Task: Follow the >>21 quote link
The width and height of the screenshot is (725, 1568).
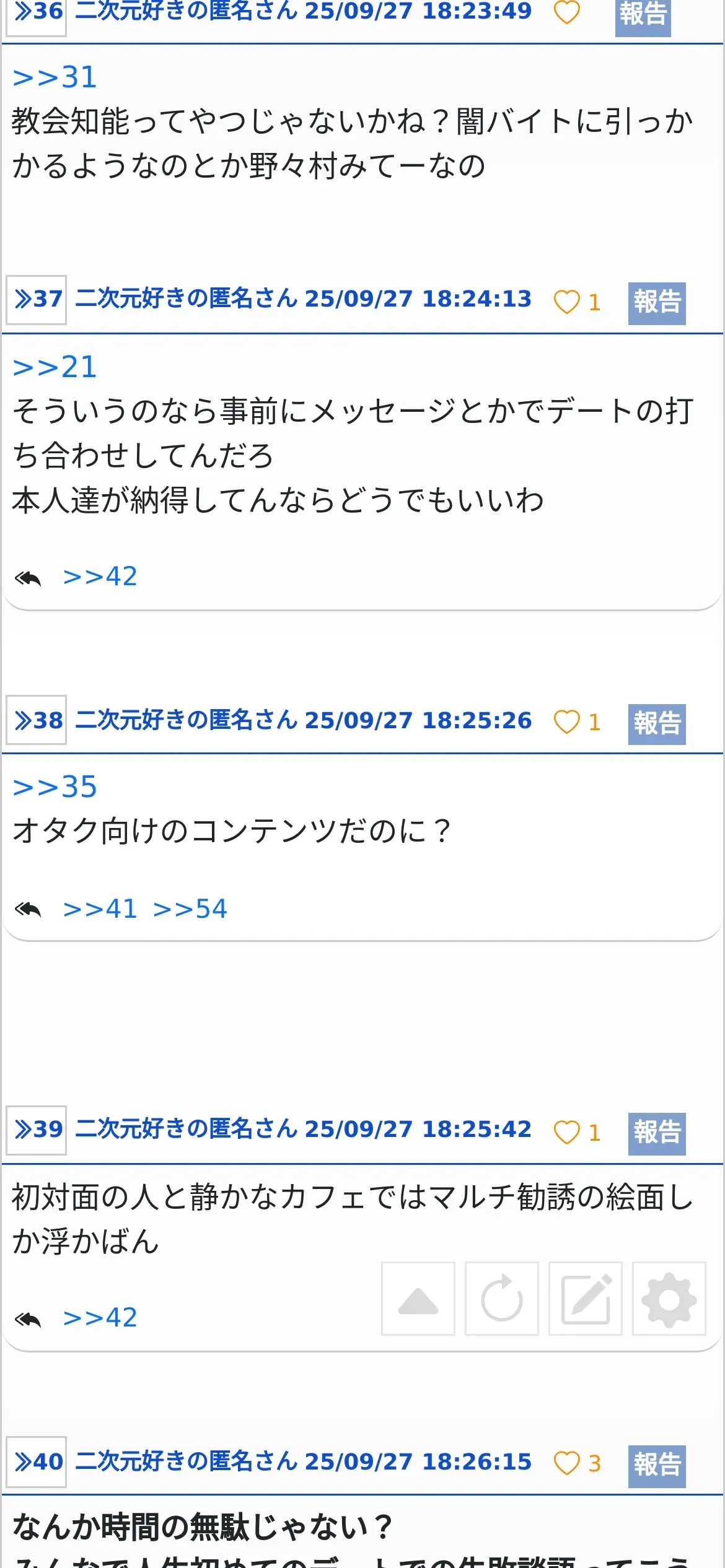Action: point(55,368)
